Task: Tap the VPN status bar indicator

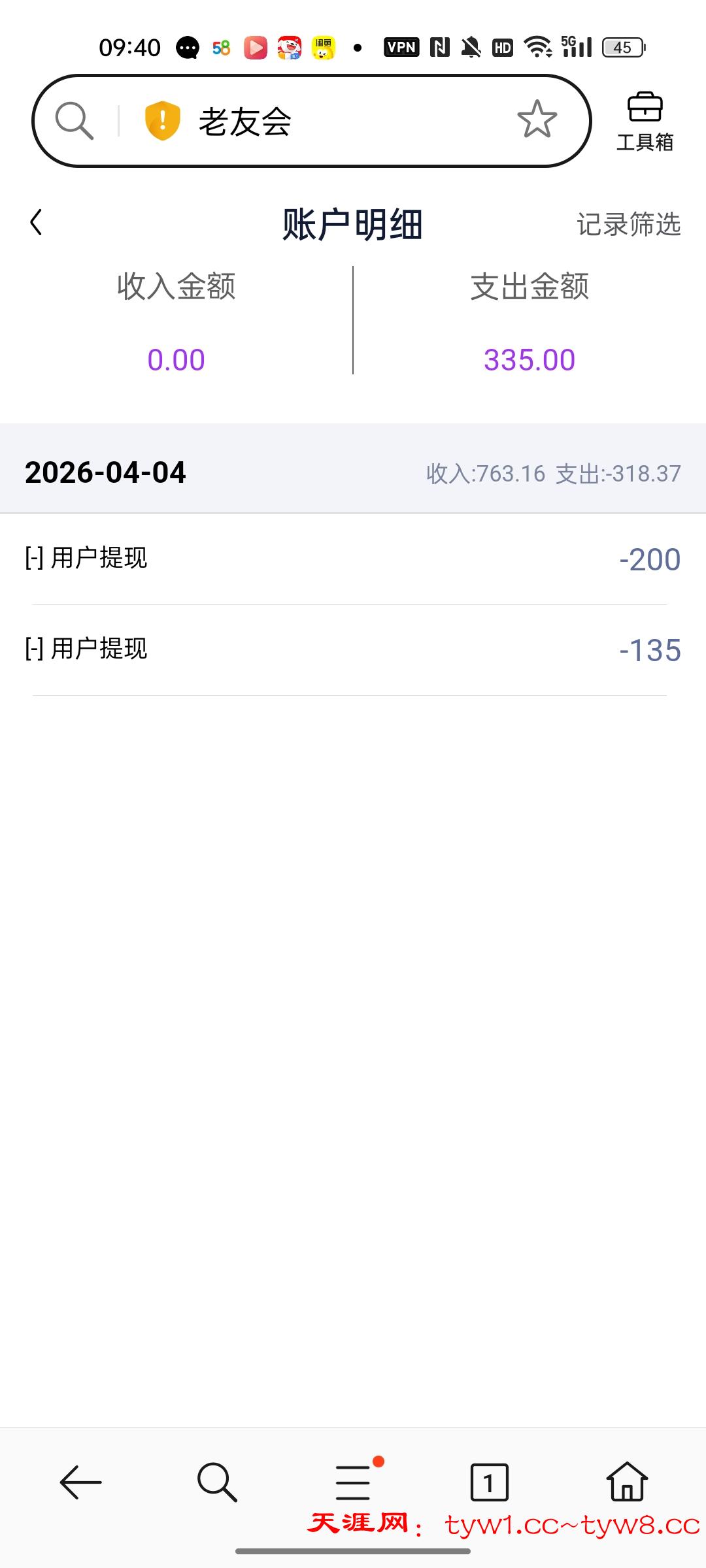Action: 401,46
